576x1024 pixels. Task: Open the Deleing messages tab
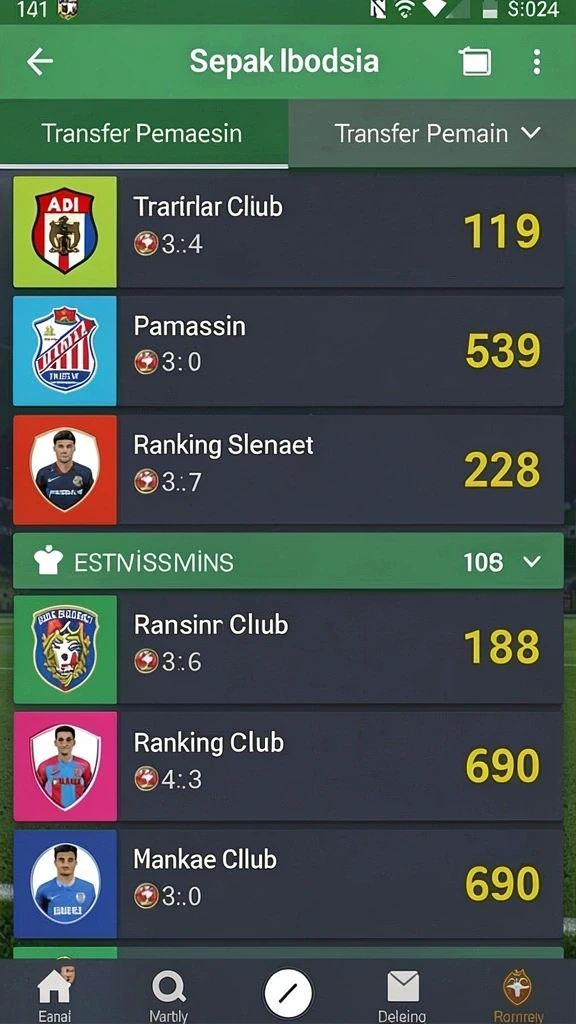(x=402, y=994)
